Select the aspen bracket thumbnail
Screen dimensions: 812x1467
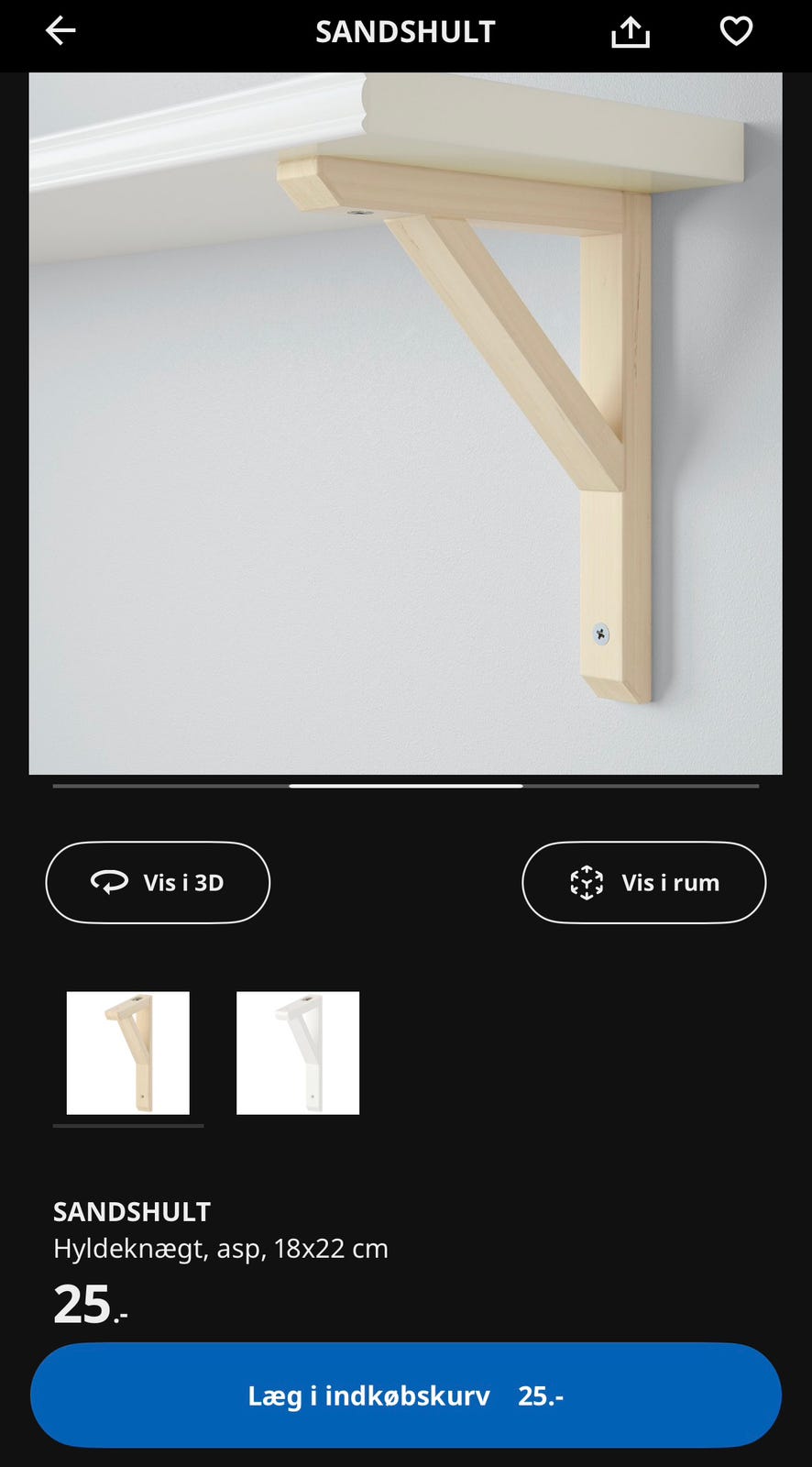(x=127, y=1052)
